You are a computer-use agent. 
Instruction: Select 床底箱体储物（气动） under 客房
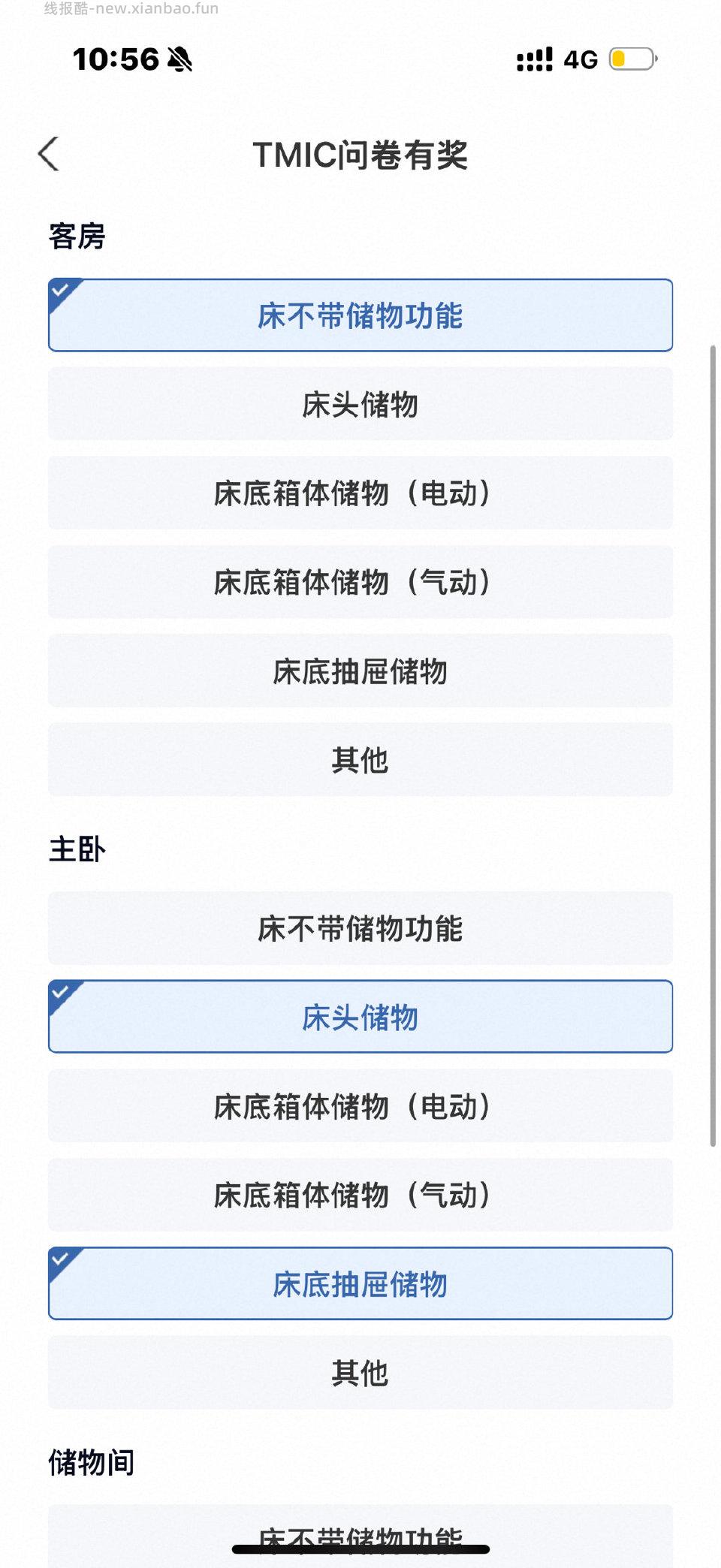pyautogui.click(x=360, y=582)
